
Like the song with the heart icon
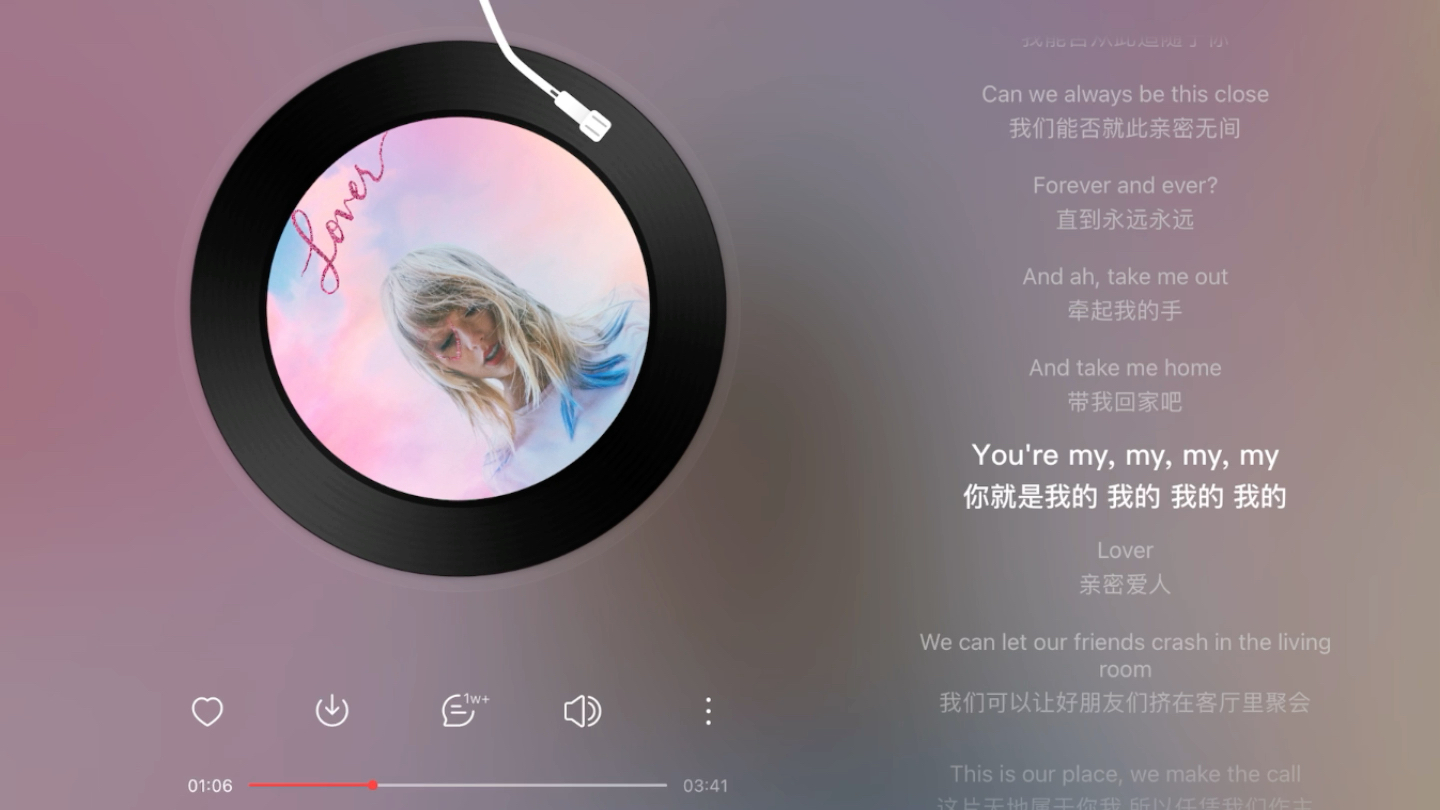click(x=207, y=712)
